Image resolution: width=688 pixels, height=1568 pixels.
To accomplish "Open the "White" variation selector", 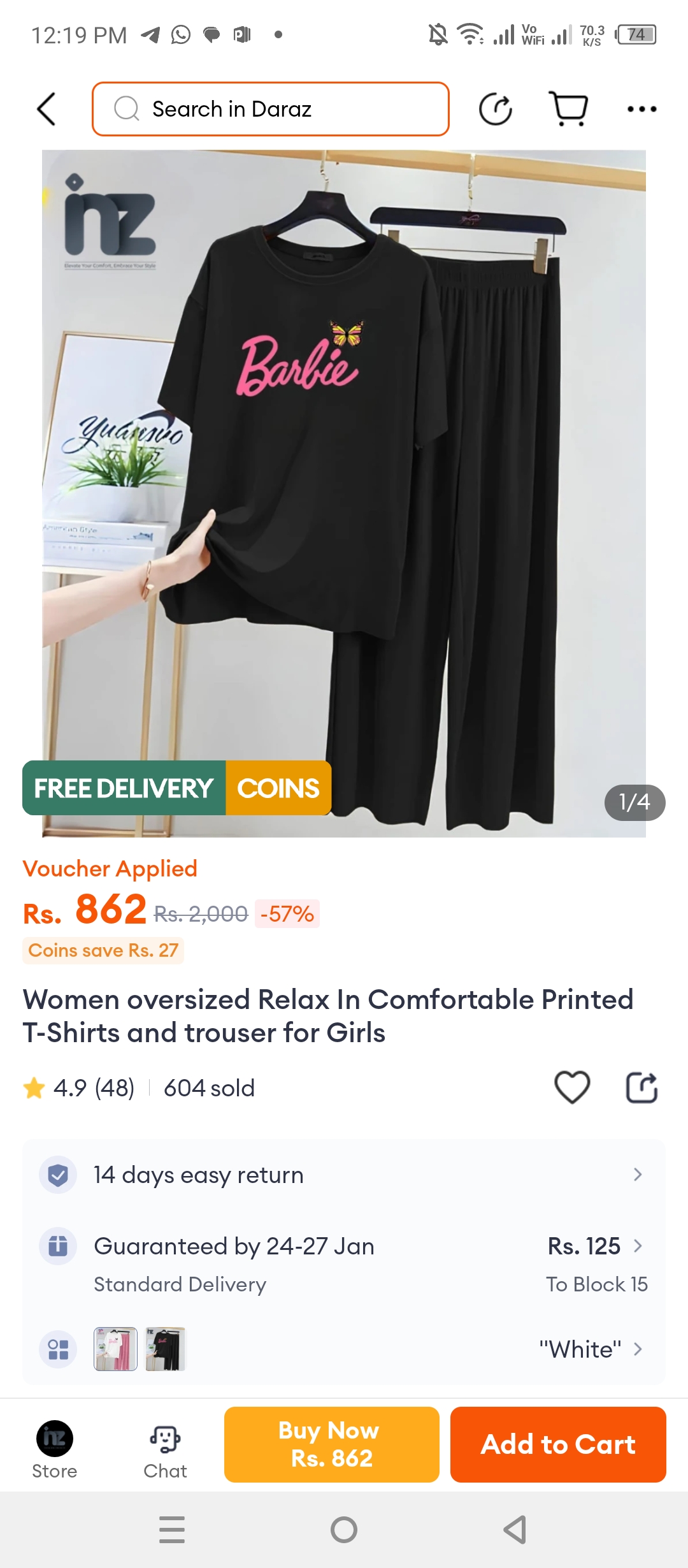I will pos(589,1349).
